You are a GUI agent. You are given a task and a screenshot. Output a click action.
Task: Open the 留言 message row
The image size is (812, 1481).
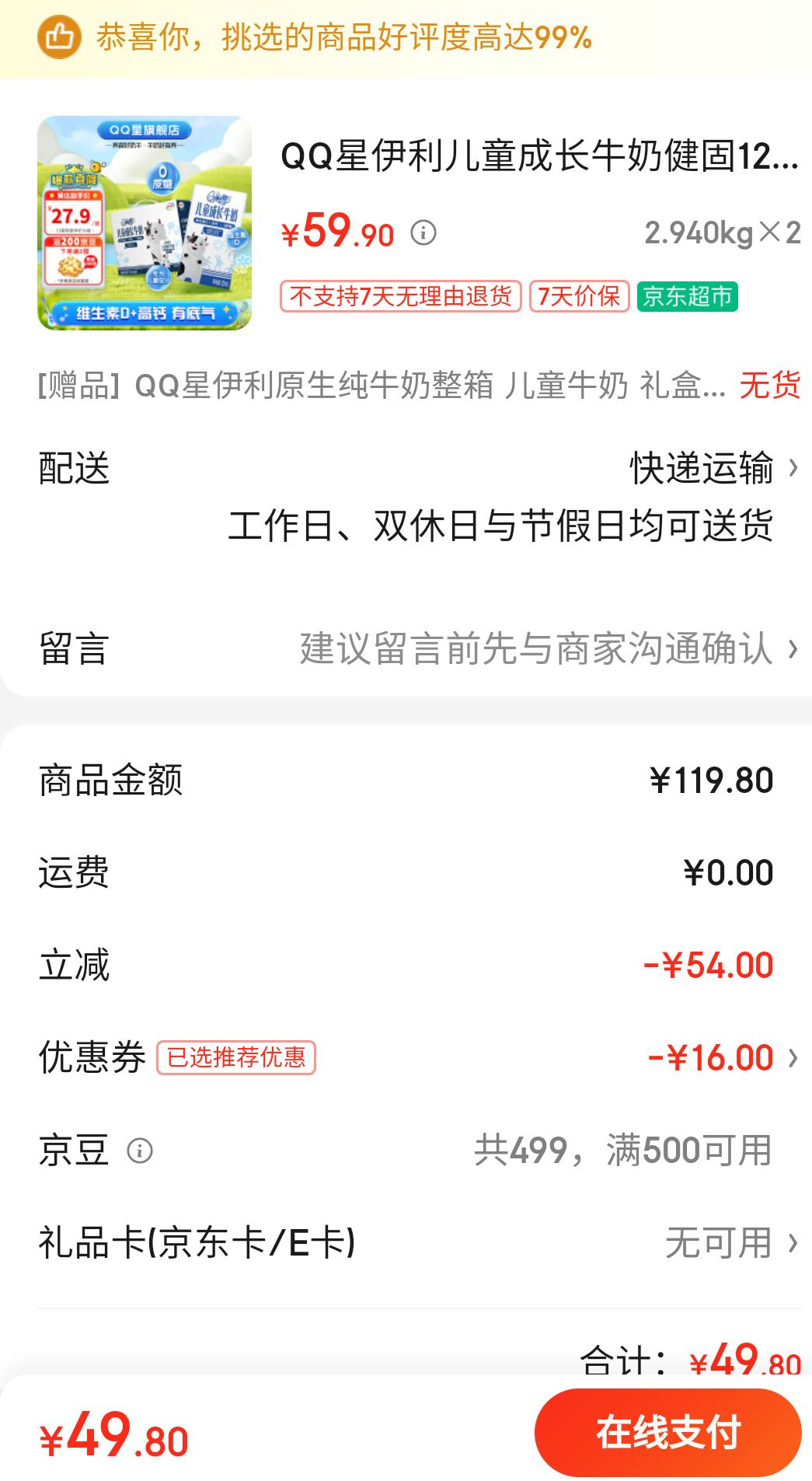click(406, 648)
